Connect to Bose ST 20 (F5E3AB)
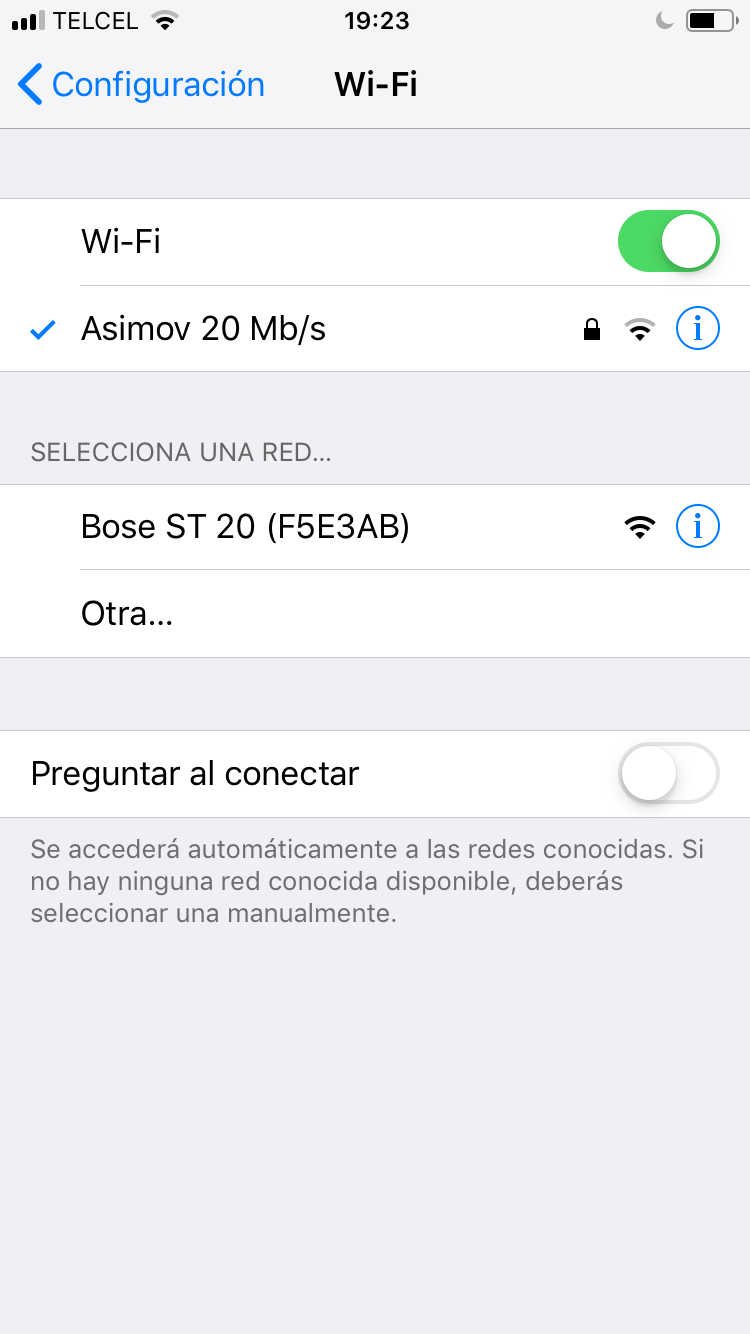Screen dimensions: 750x1334 click(300, 527)
